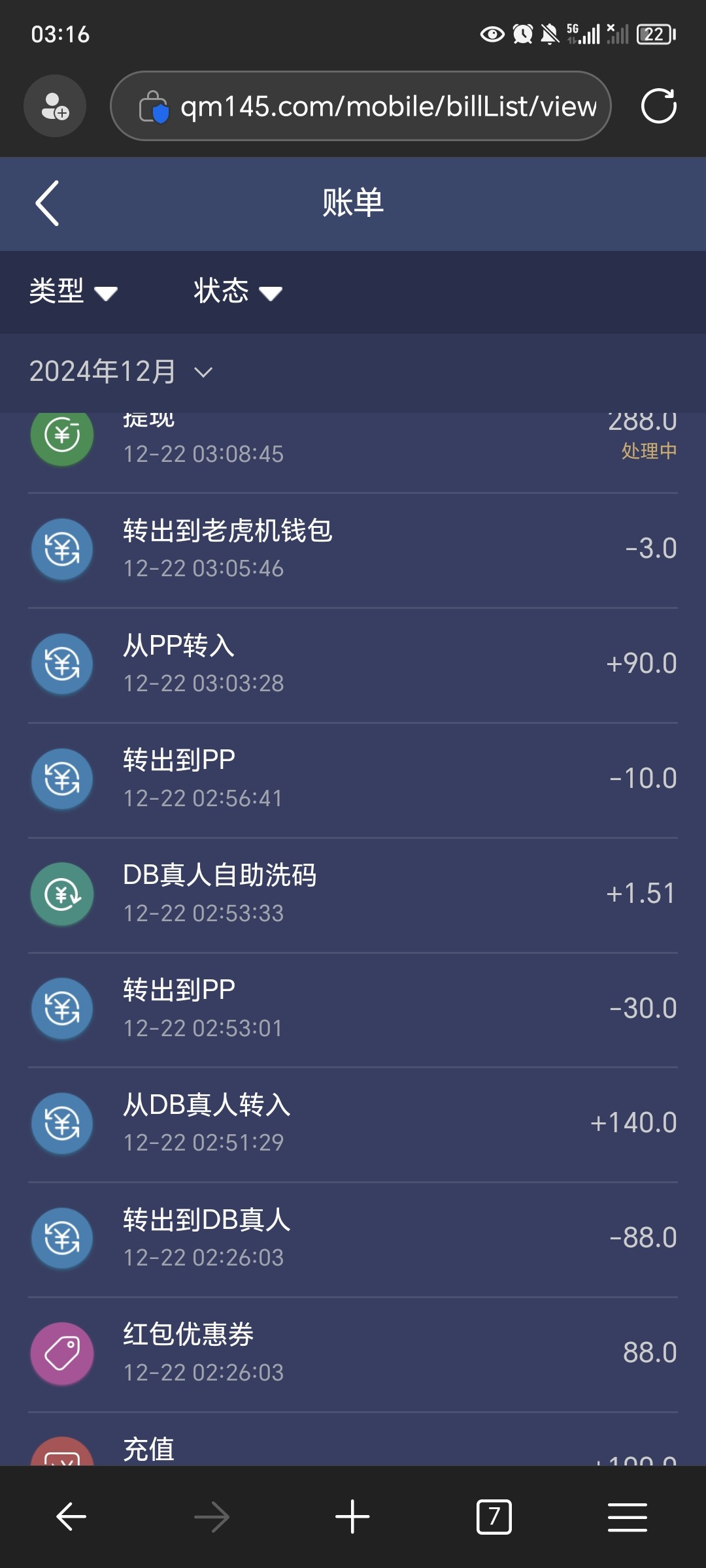Open the DB真人自助洗码 +1.51 record
This screenshot has width=706, height=1568.
click(353, 895)
